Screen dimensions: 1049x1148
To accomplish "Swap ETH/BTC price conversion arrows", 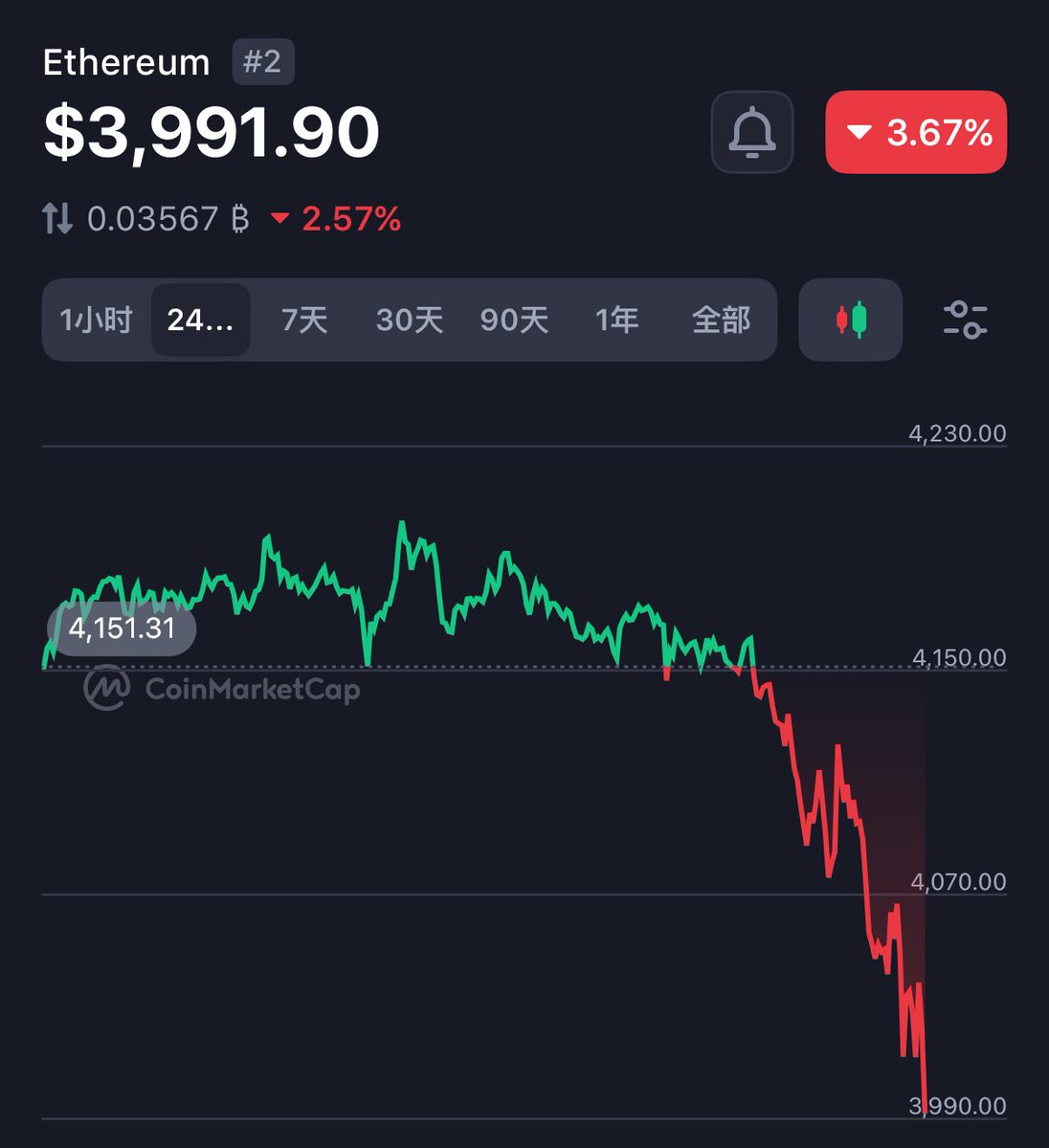I will [x=57, y=219].
